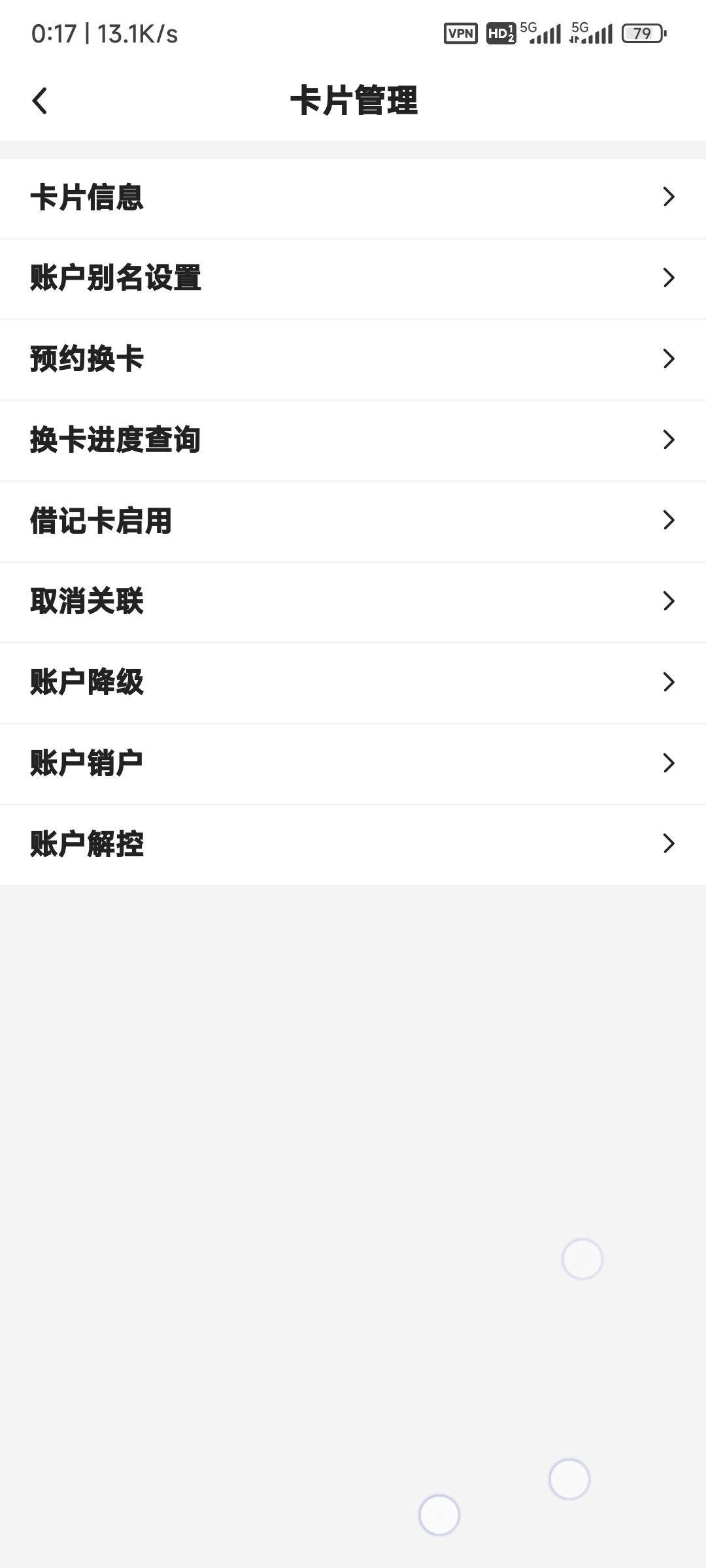Tap the 取消关联 row
Screen dimensions: 706x1568
(x=353, y=603)
